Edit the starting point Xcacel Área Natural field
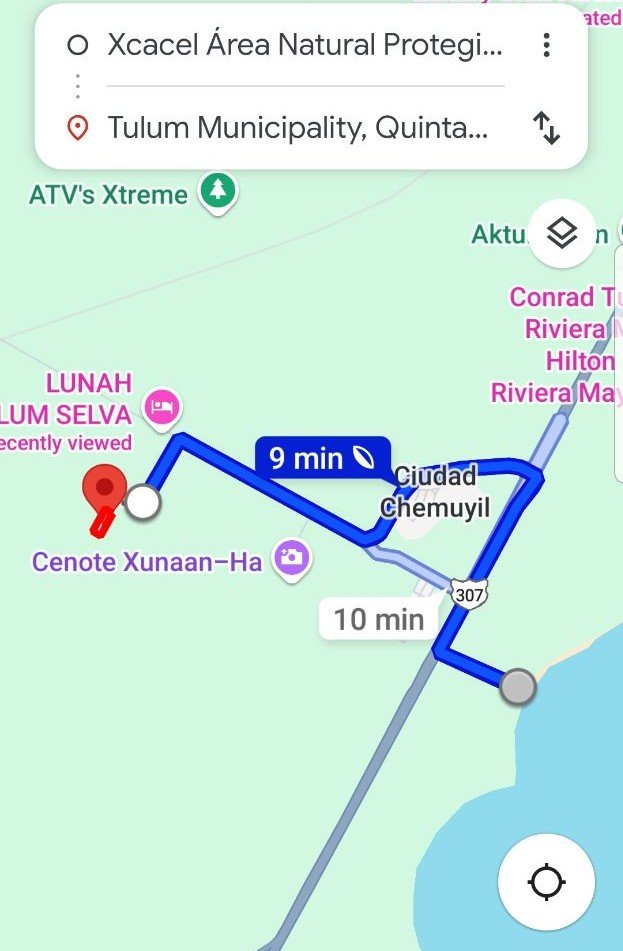623x951 pixels. 303,45
